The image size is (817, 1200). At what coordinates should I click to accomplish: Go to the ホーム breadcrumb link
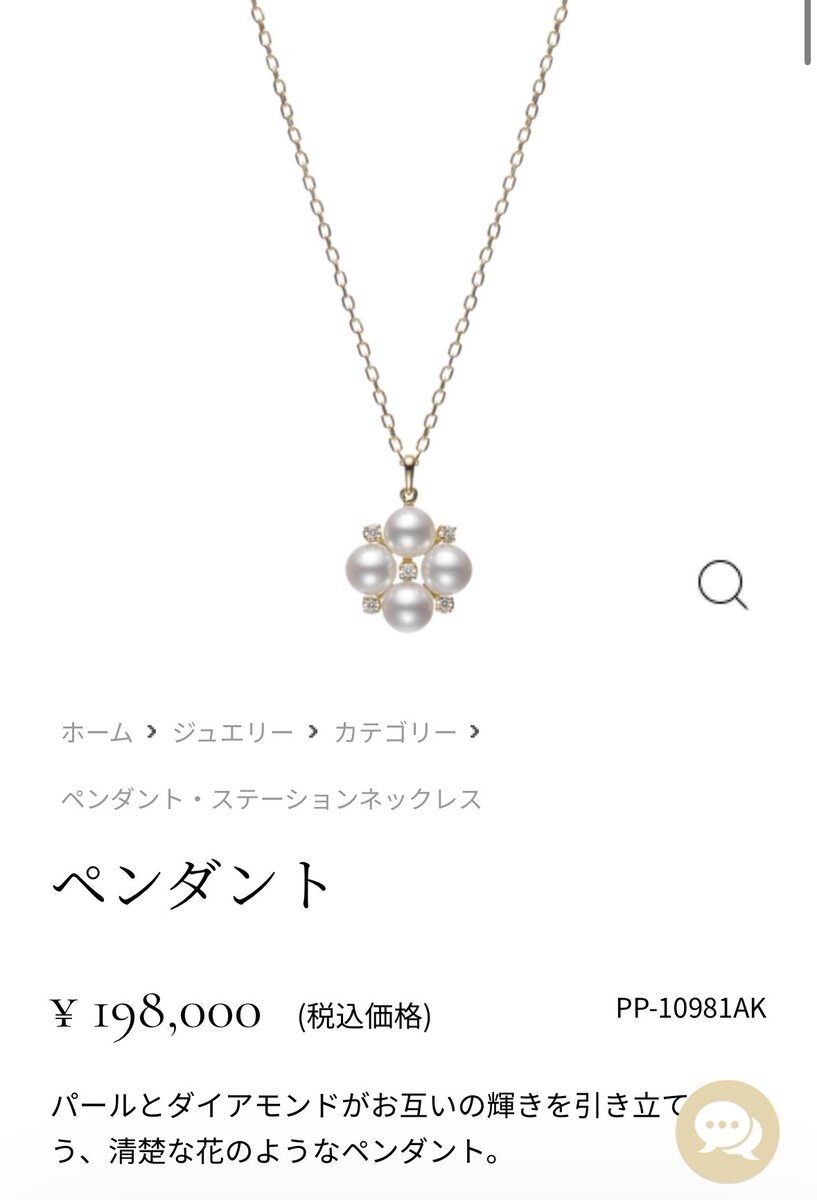click(x=97, y=732)
